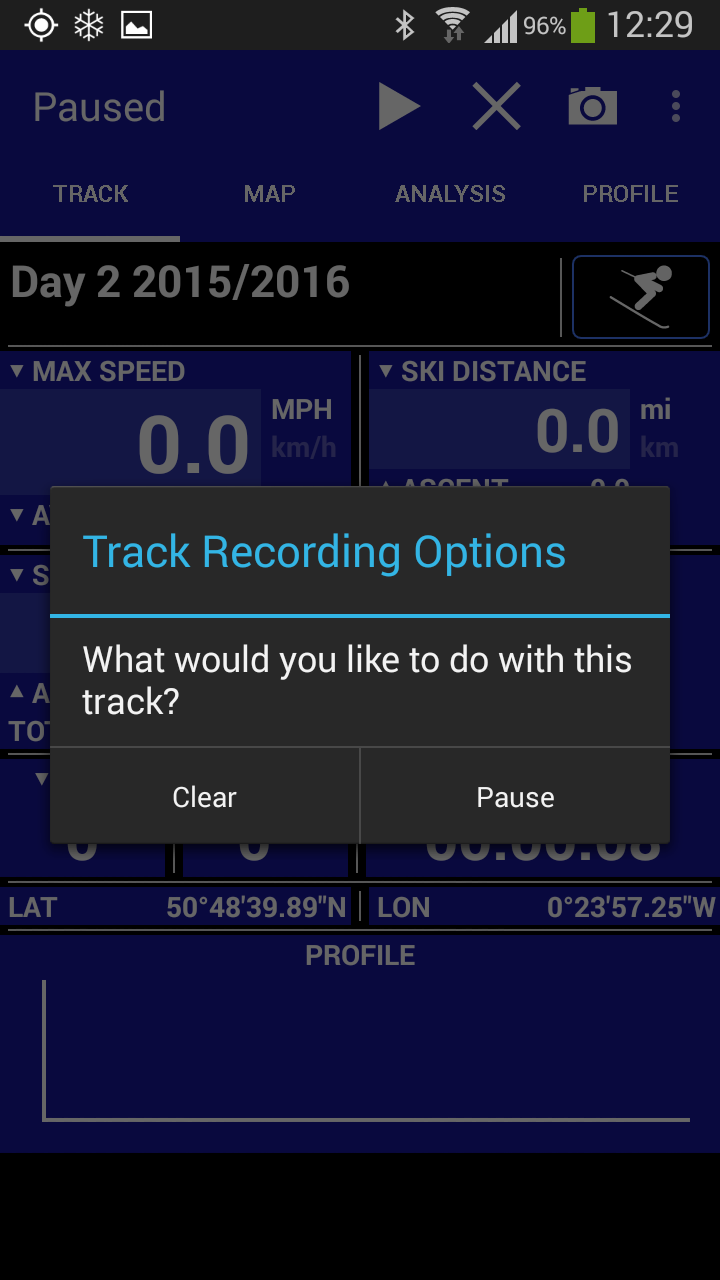Switch to the Map tab
The width and height of the screenshot is (720, 1280).
tap(270, 194)
